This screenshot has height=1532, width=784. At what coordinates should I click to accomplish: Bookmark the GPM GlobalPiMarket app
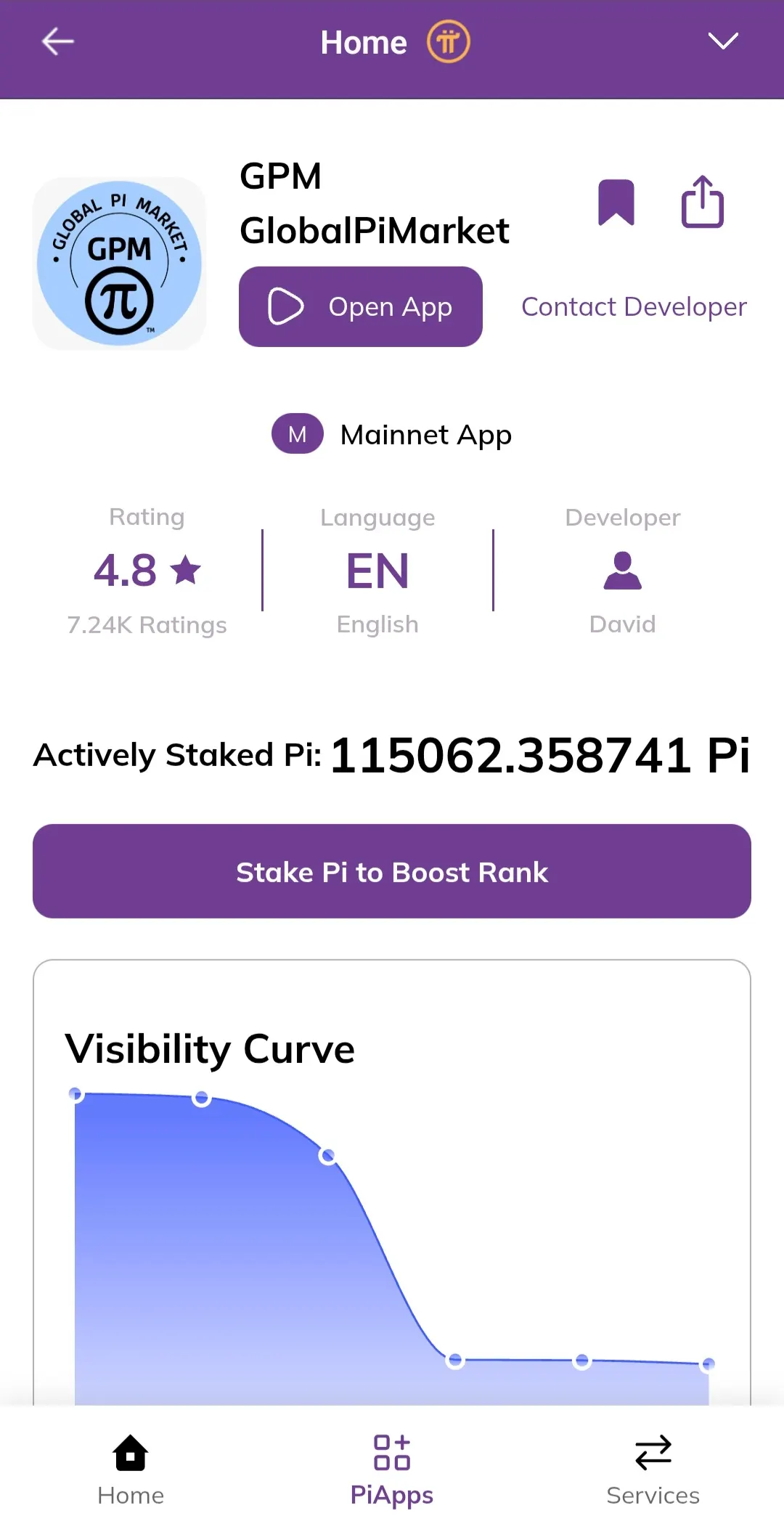(x=616, y=202)
